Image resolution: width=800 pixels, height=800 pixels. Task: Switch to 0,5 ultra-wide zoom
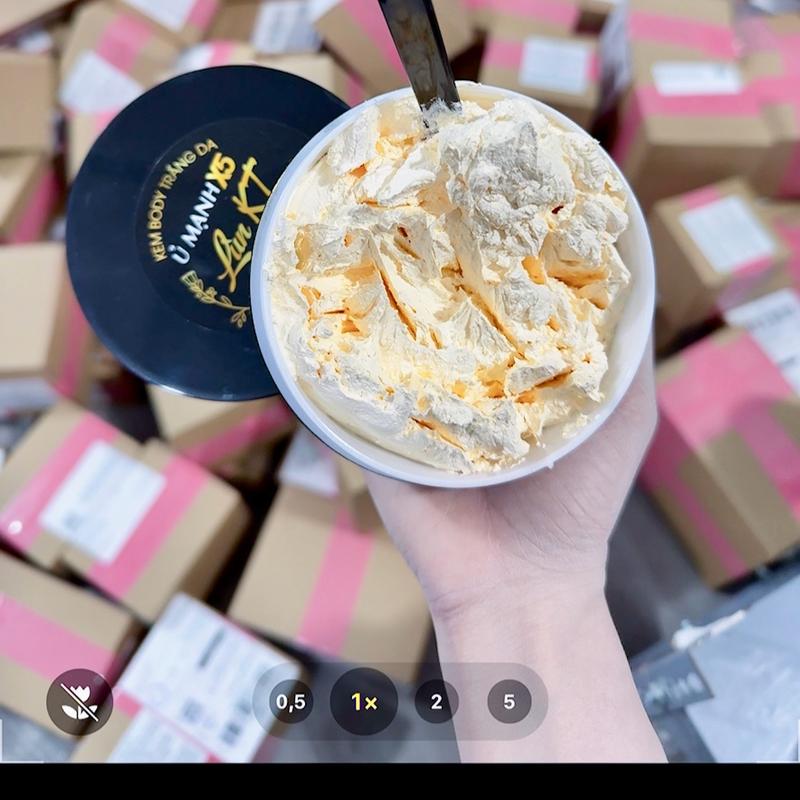291,702
